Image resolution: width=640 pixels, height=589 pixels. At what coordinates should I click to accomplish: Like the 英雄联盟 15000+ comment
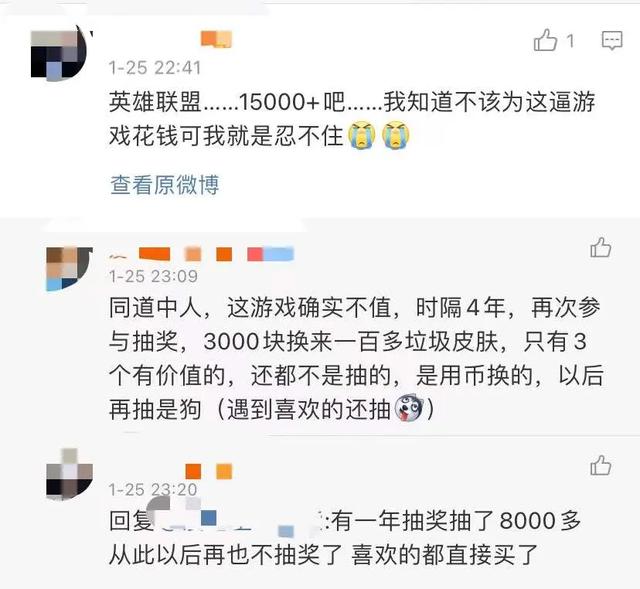546,41
